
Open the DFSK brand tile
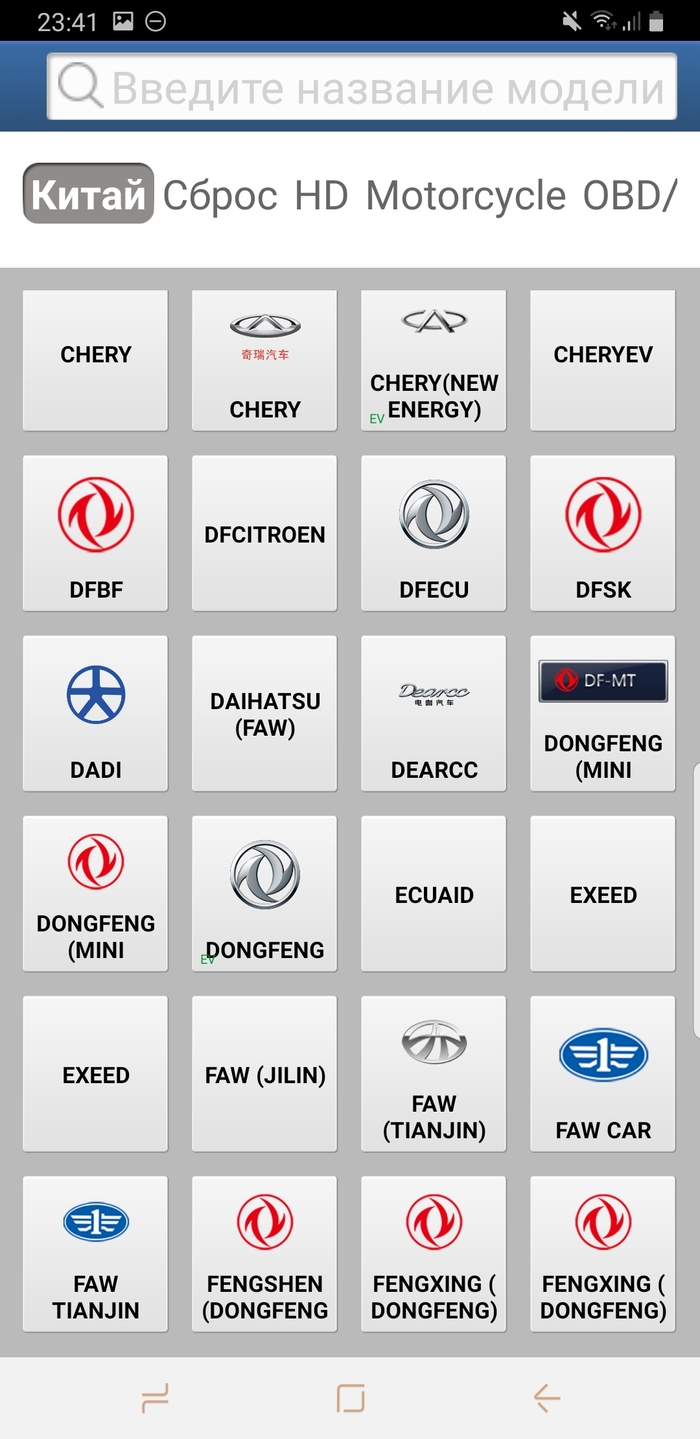[603, 533]
